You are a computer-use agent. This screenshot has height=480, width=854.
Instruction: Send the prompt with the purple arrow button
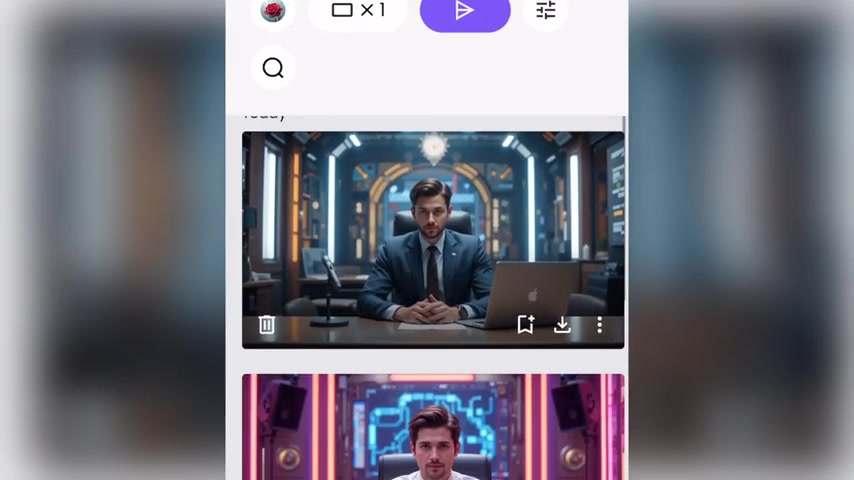[x=465, y=11]
